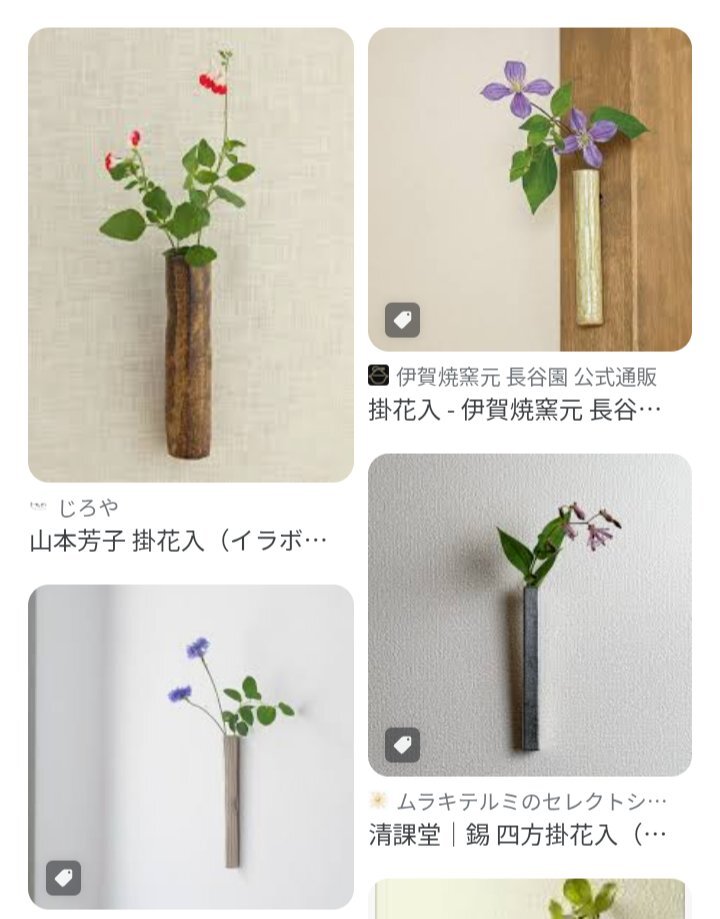Visit the 掛花入 - 伊賀焼窯元 長谷園 page link
720x919 pixels.
pyautogui.click(x=515, y=410)
